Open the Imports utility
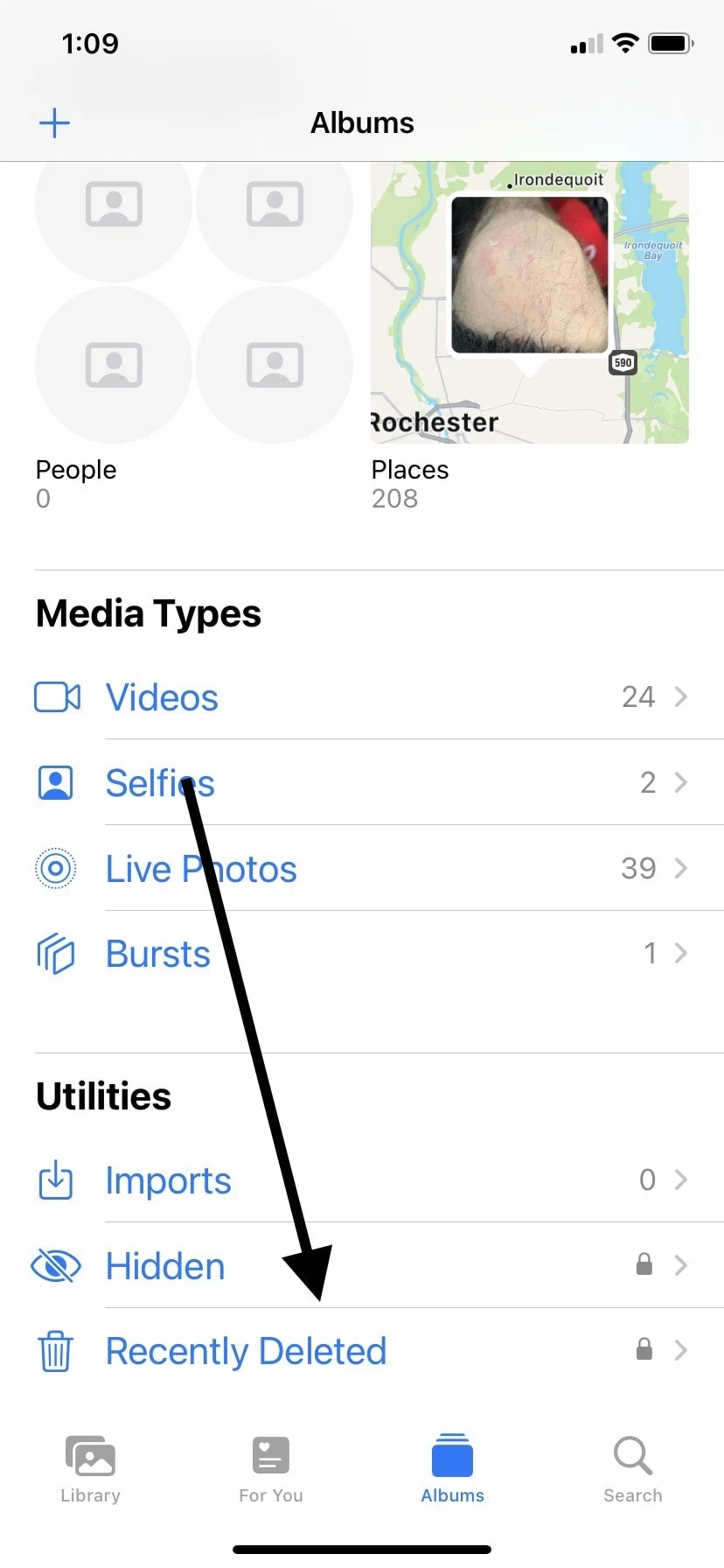724x1568 pixels. 362,1180
